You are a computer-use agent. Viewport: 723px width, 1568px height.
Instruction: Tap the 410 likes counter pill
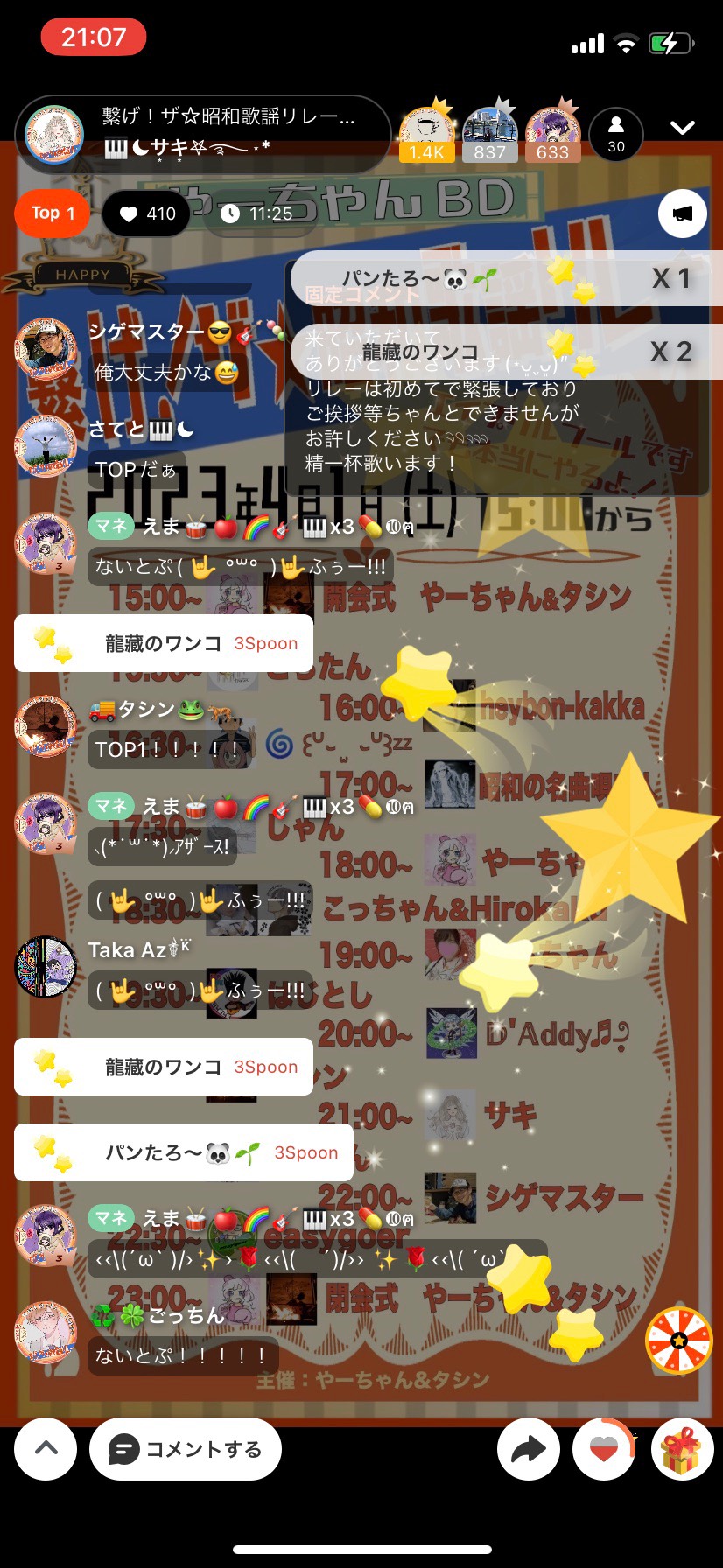147,213
